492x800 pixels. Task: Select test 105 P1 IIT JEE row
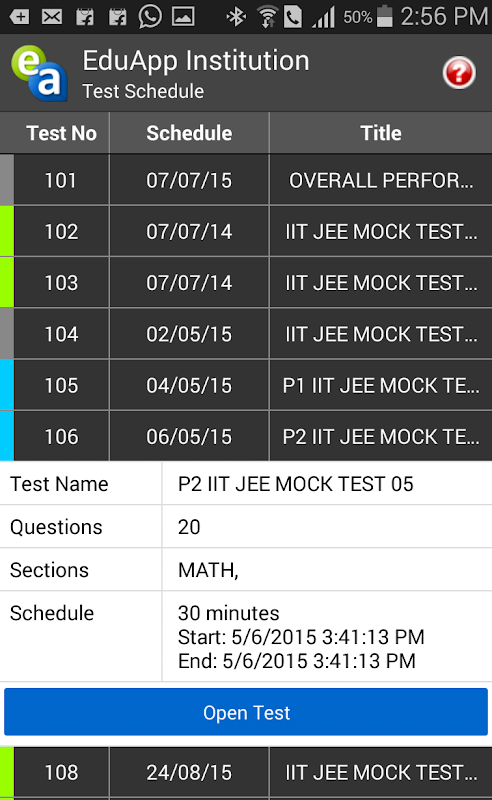point(246,385)
